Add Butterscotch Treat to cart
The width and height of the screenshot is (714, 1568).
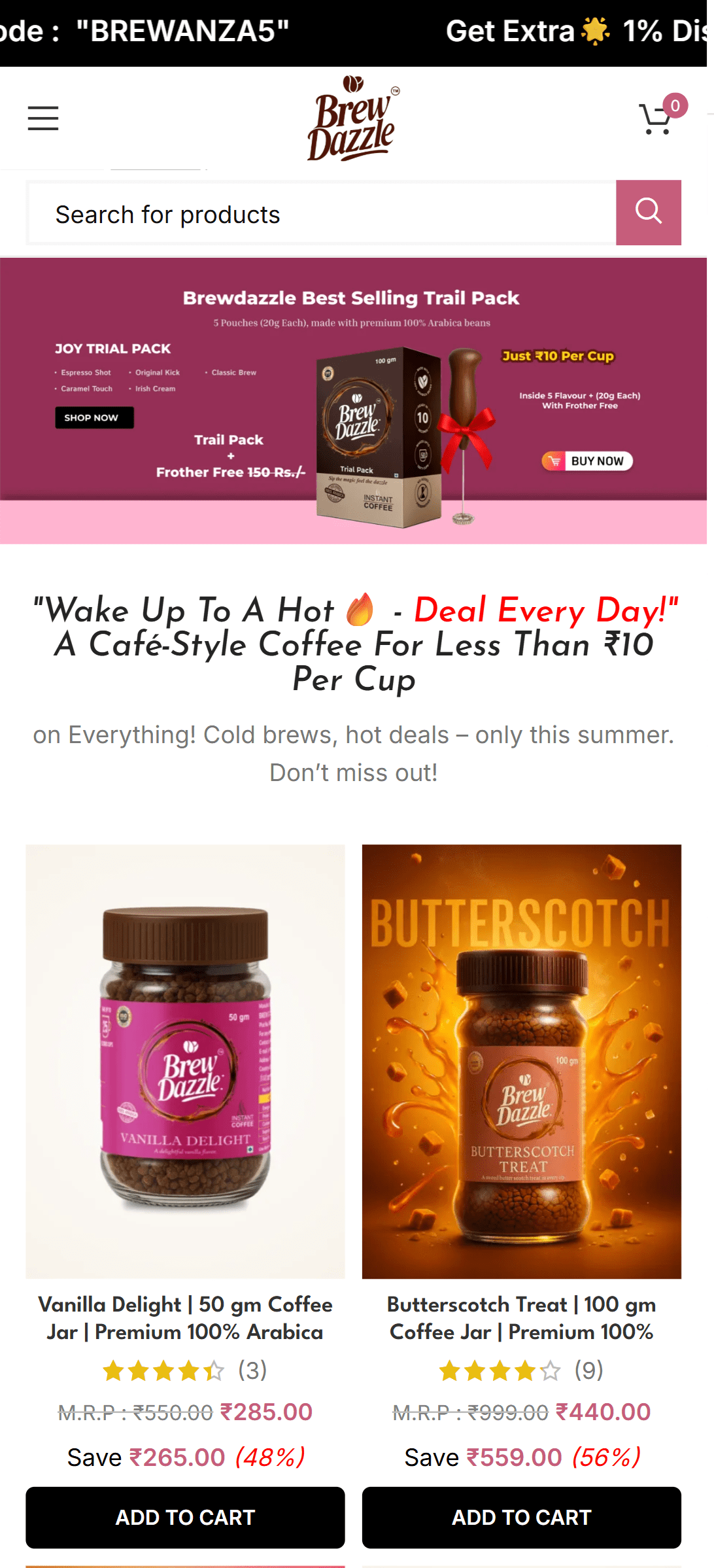click(x=521, y=1517)
